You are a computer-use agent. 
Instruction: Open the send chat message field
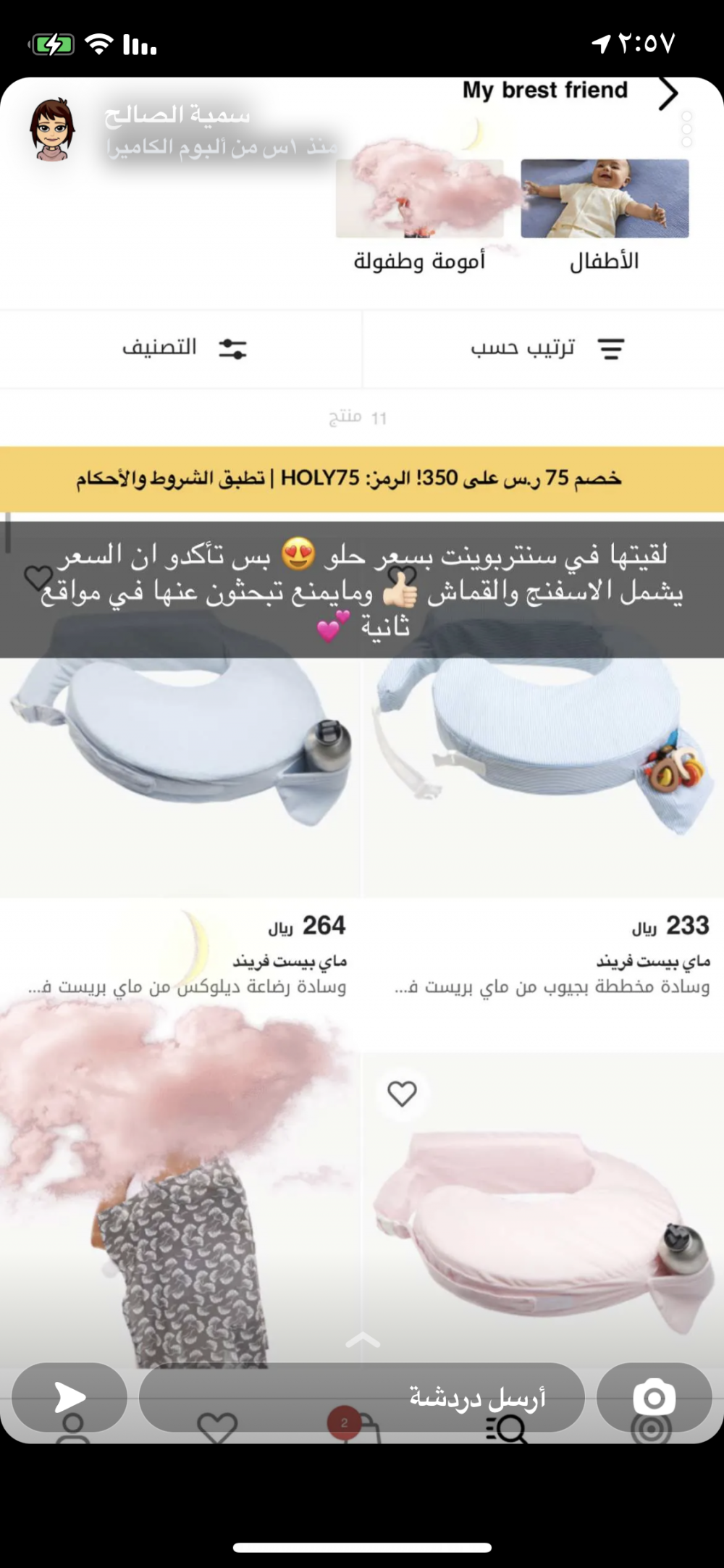pos(362,1397)
